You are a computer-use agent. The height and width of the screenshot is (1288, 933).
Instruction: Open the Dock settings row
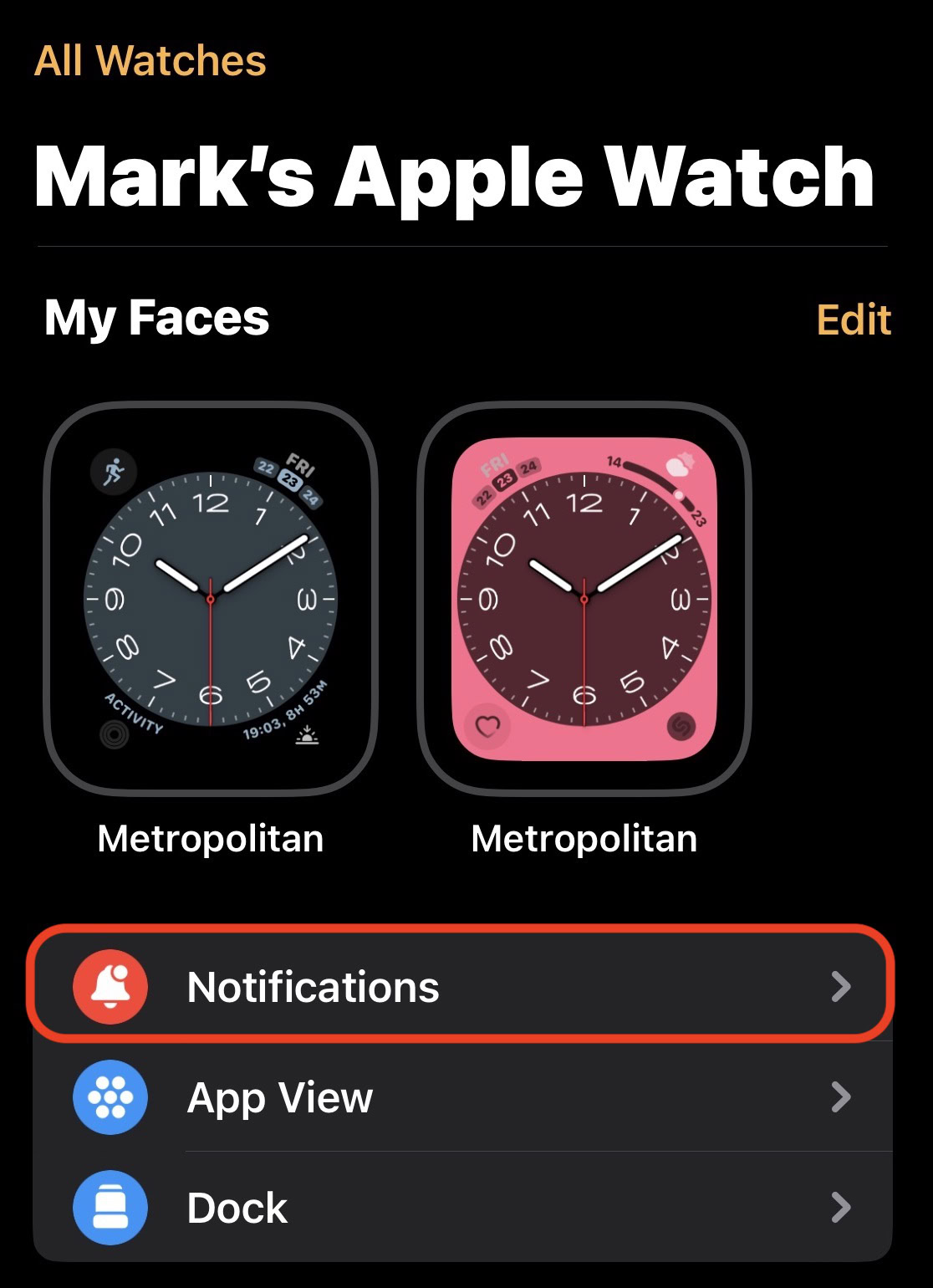tap(461, 1208)
